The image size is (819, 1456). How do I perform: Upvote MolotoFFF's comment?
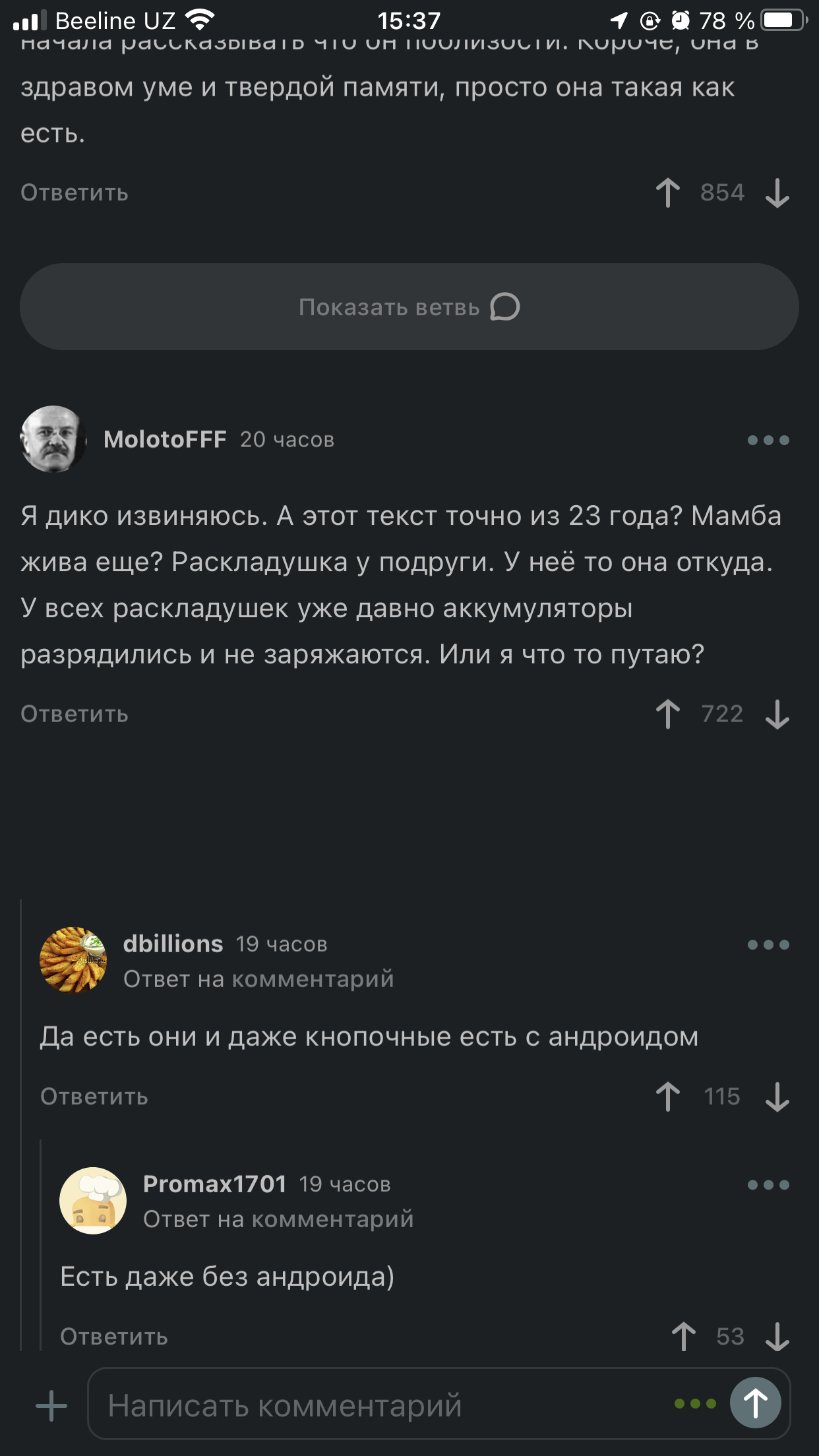(x=667, y=714)
